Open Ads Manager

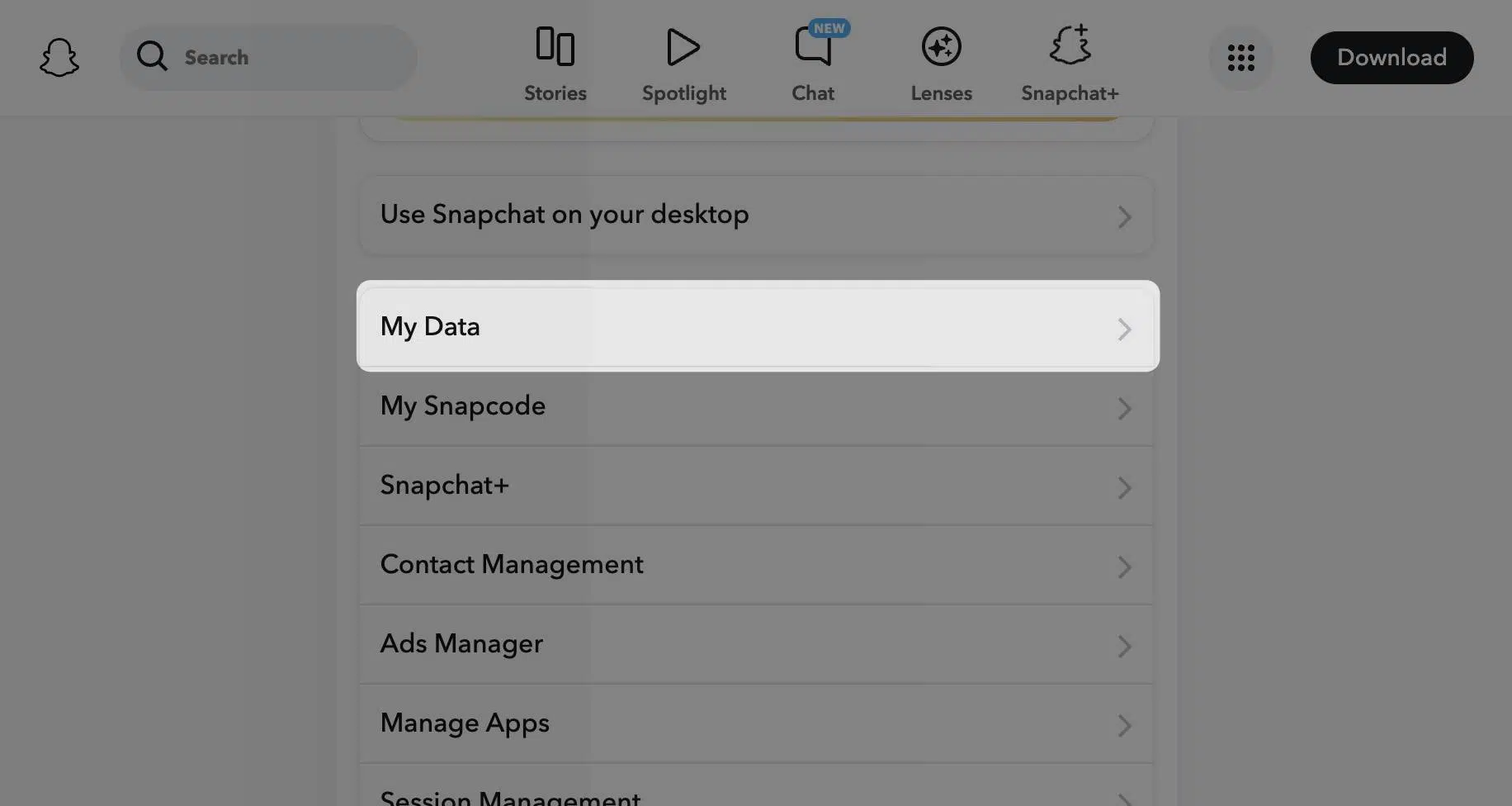coord(755,644)
